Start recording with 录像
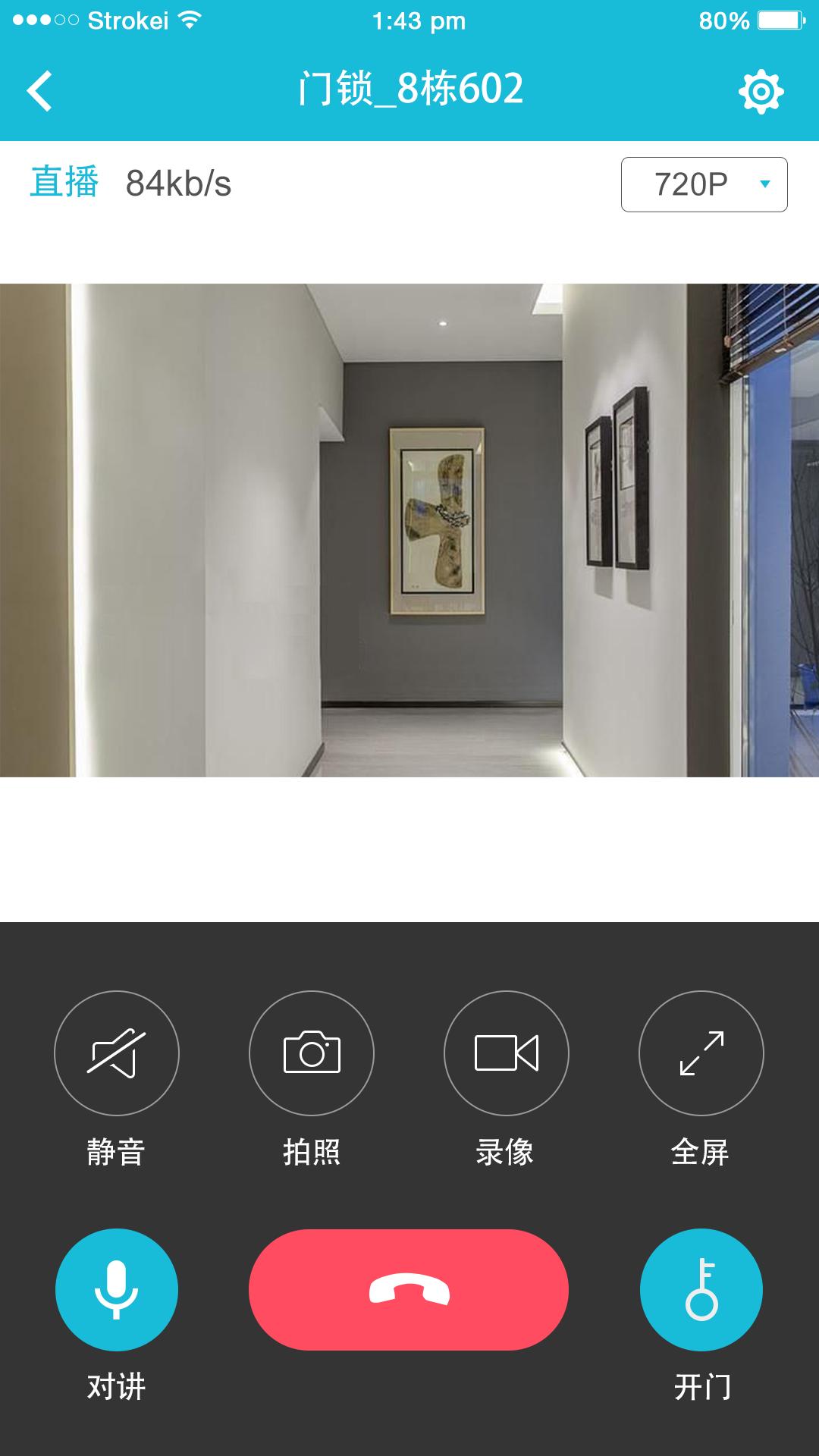This screenshot has height=1456, width=819. [x=507, y=1053]
